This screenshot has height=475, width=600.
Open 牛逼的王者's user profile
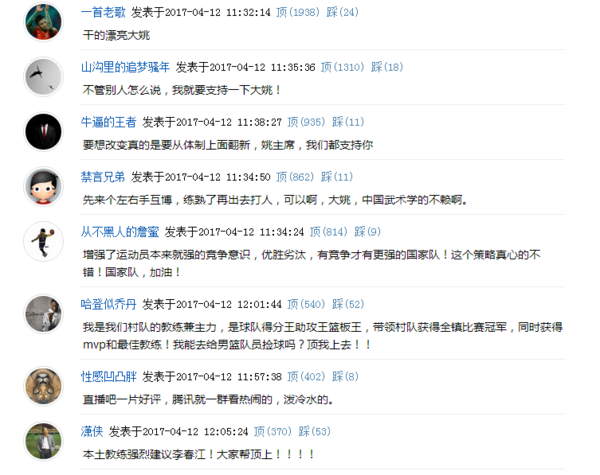108,122
